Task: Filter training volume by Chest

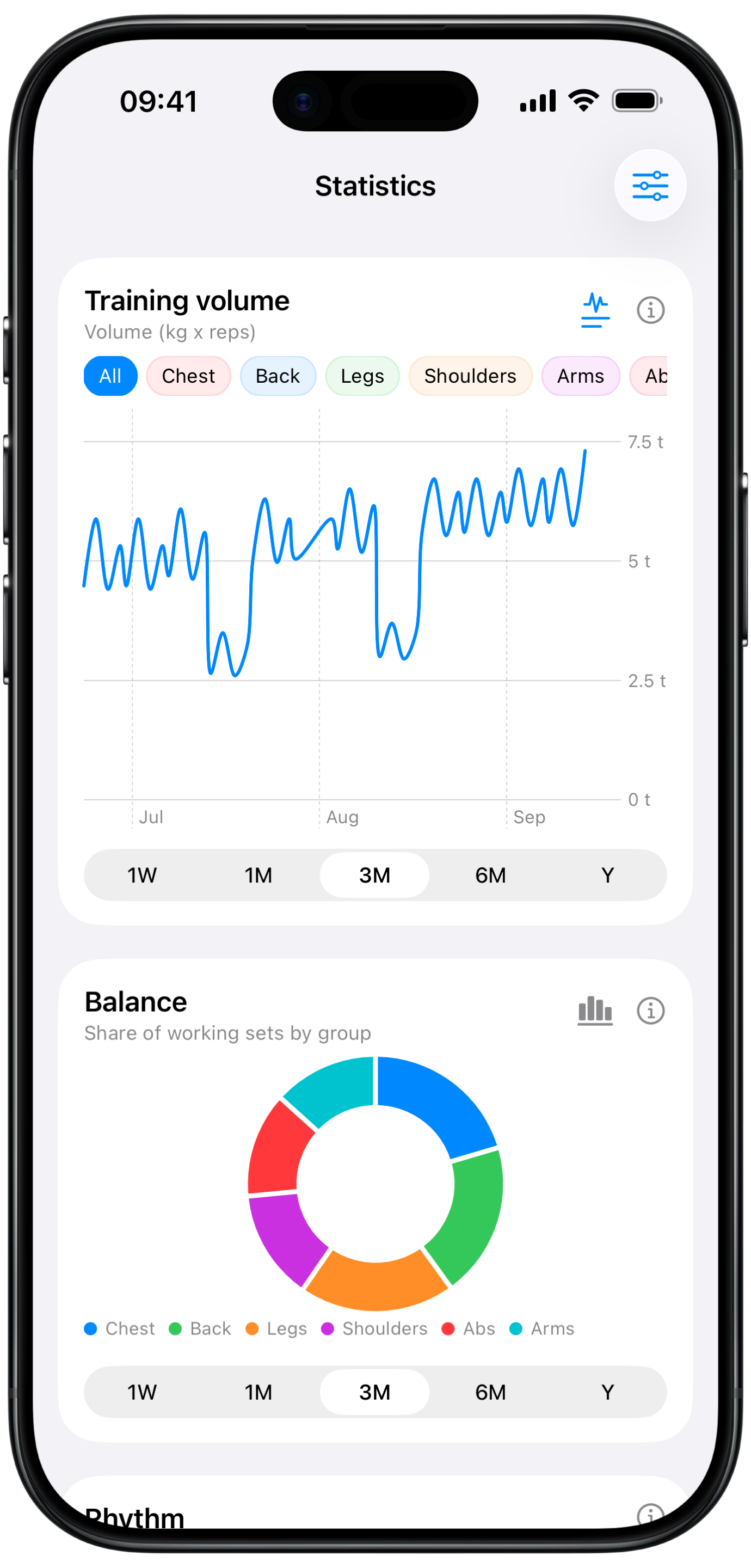Action: (x=188, y=376)
